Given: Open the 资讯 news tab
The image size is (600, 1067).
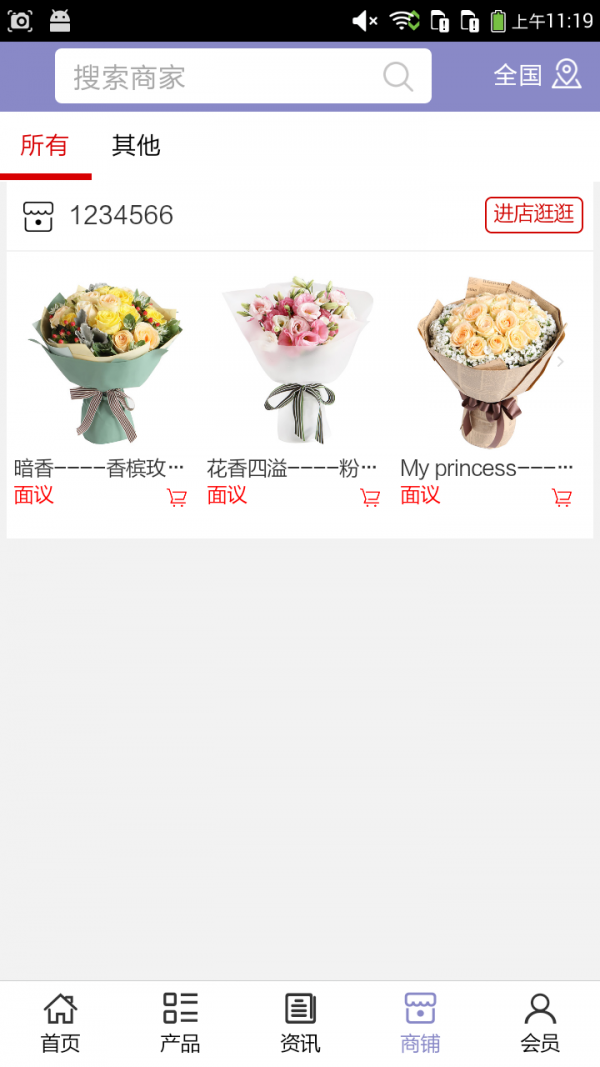Looking at the screenshot, I should click(300, 1023).
